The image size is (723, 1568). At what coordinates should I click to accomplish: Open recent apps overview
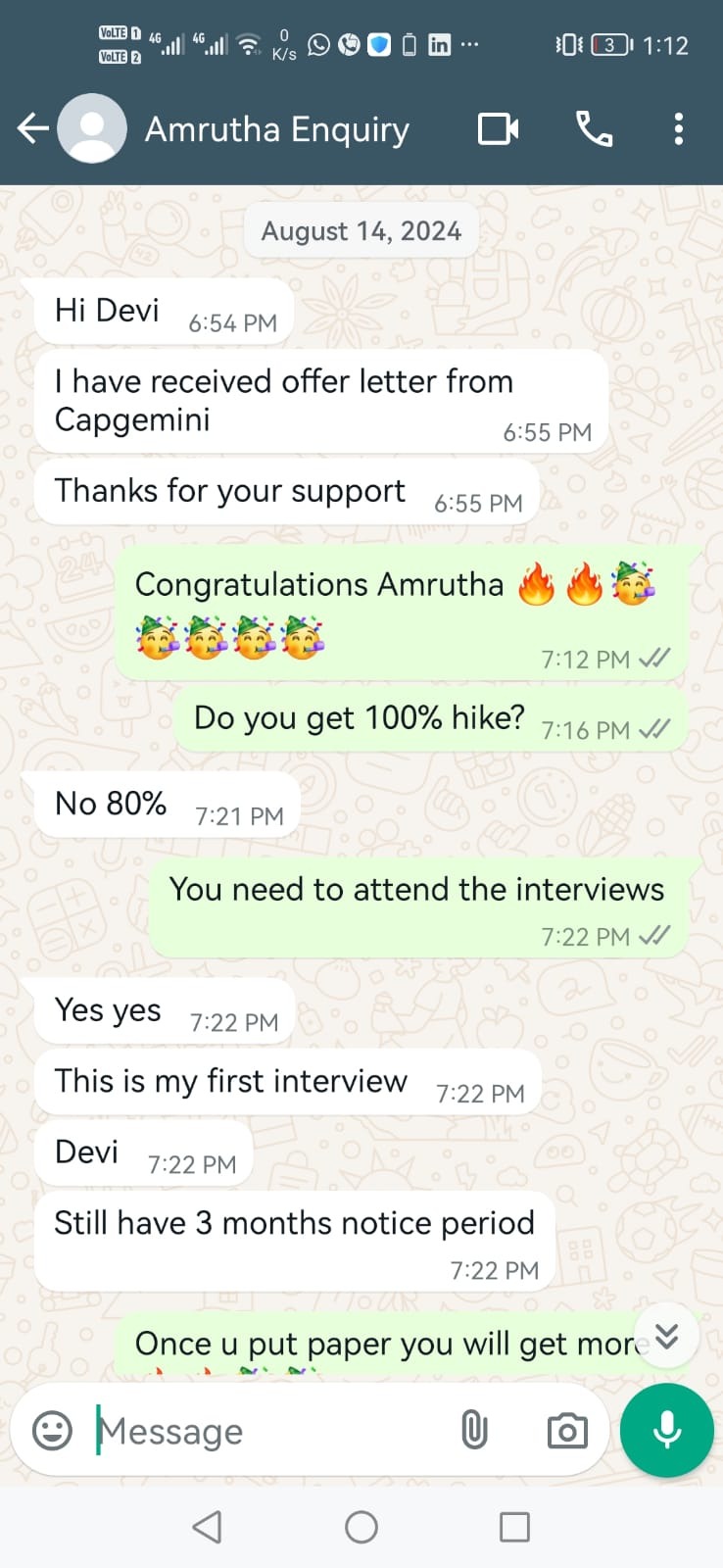514,1527
